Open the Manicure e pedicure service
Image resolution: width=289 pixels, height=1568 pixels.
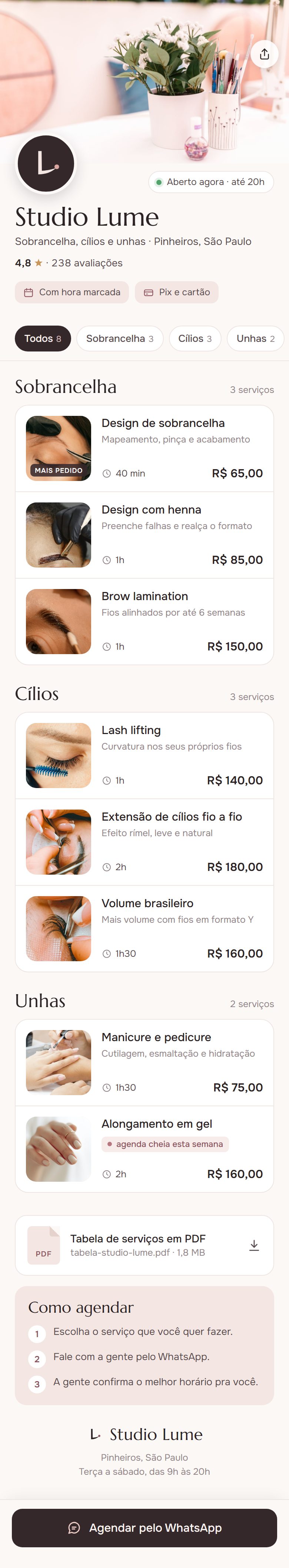click(x=144, y=1062)
